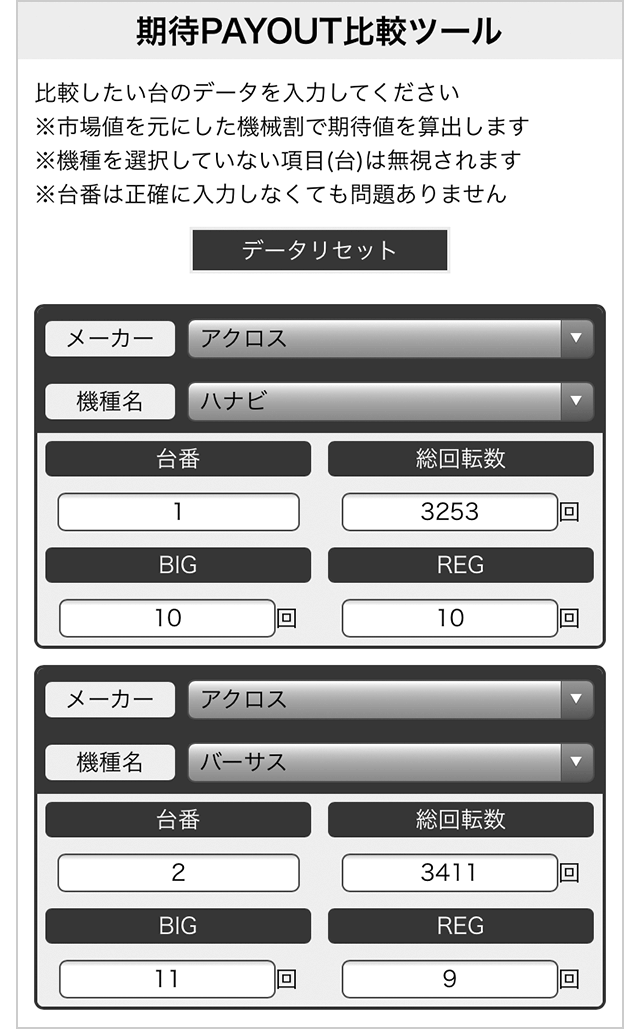The width and height of the screenshot is (640, 1029).
Task: Edit the REG count field showing 9
Action: [449, 979]
